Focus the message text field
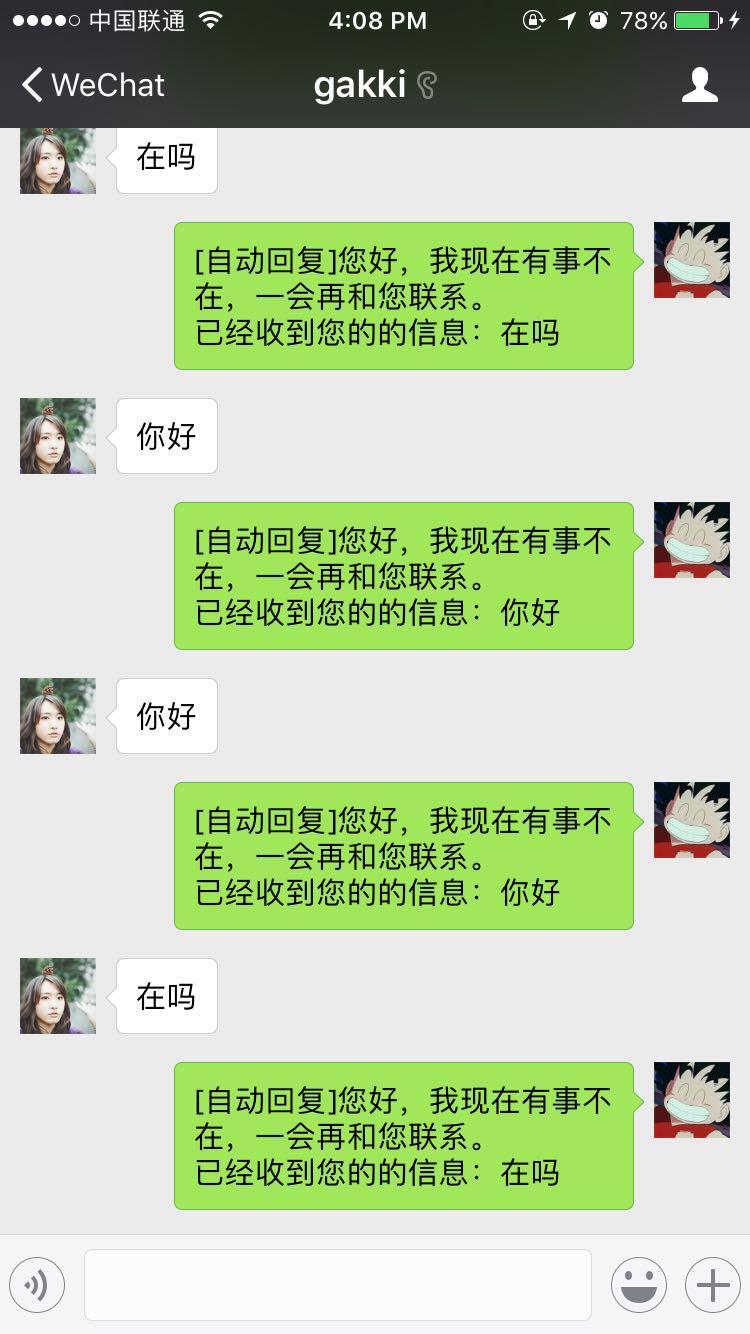 coord(337,1284)
